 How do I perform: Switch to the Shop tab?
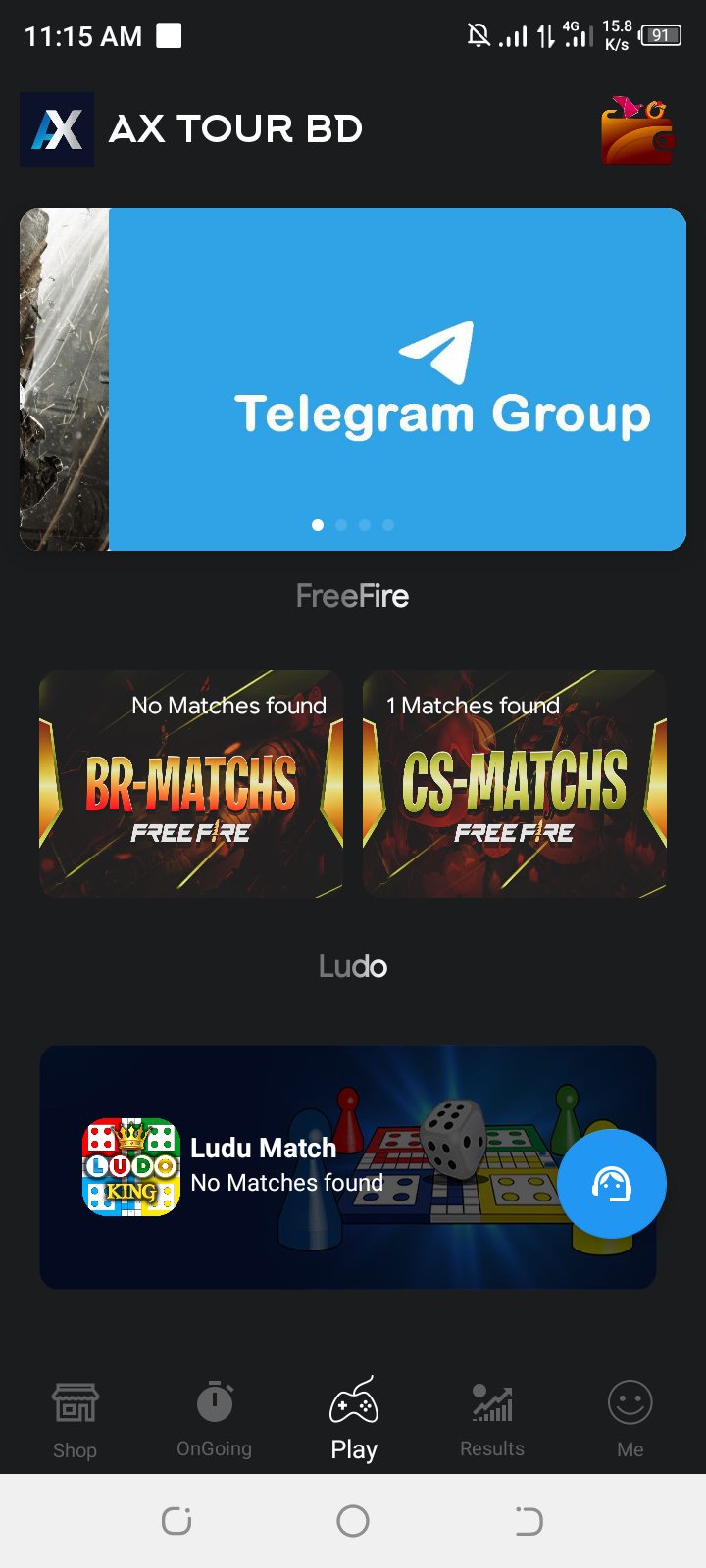click(x=75, y=1421)
